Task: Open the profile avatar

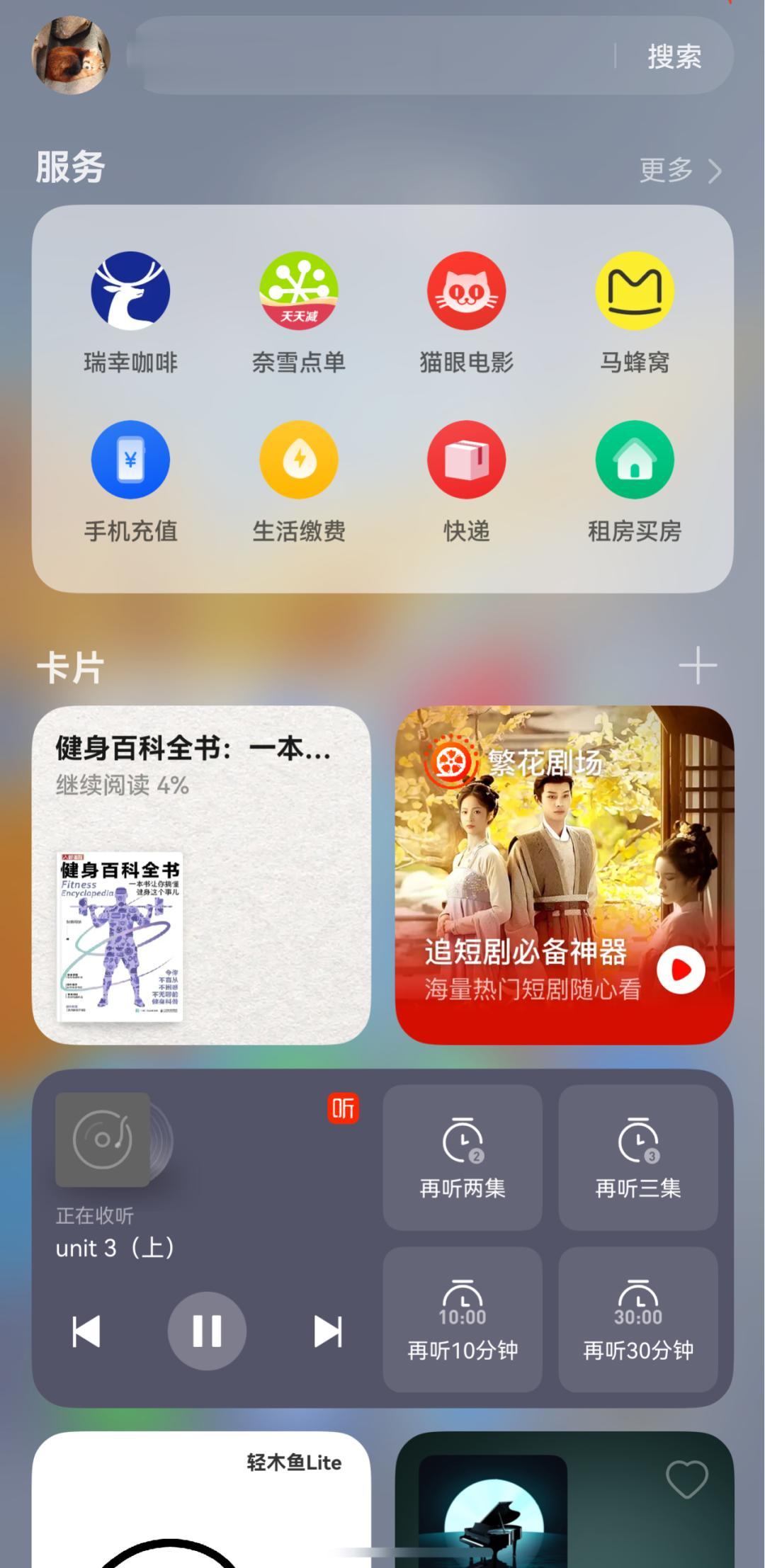Action: [x=71, y=55]
